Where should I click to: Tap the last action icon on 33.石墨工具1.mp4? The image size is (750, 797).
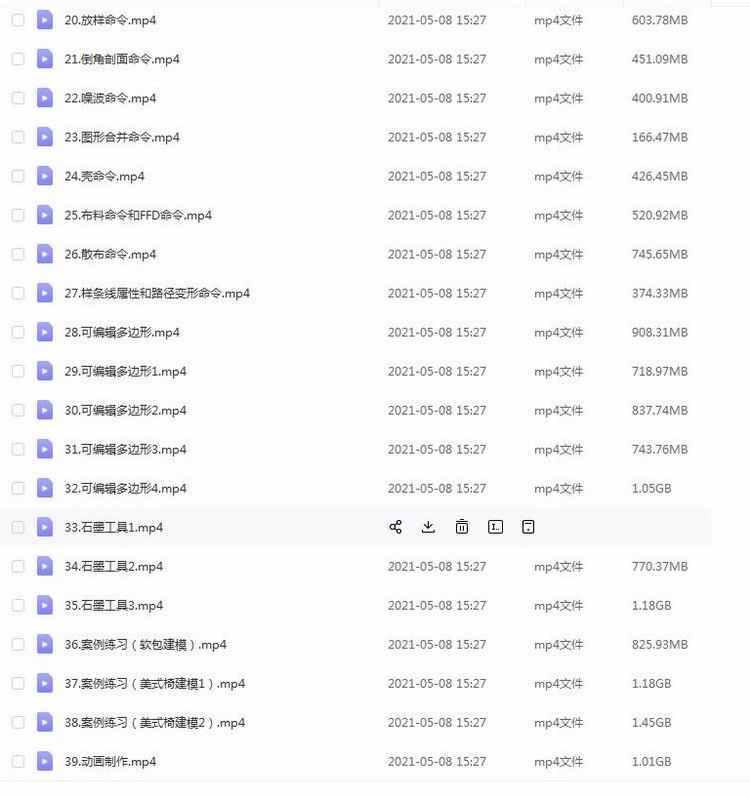coord(529,527)
